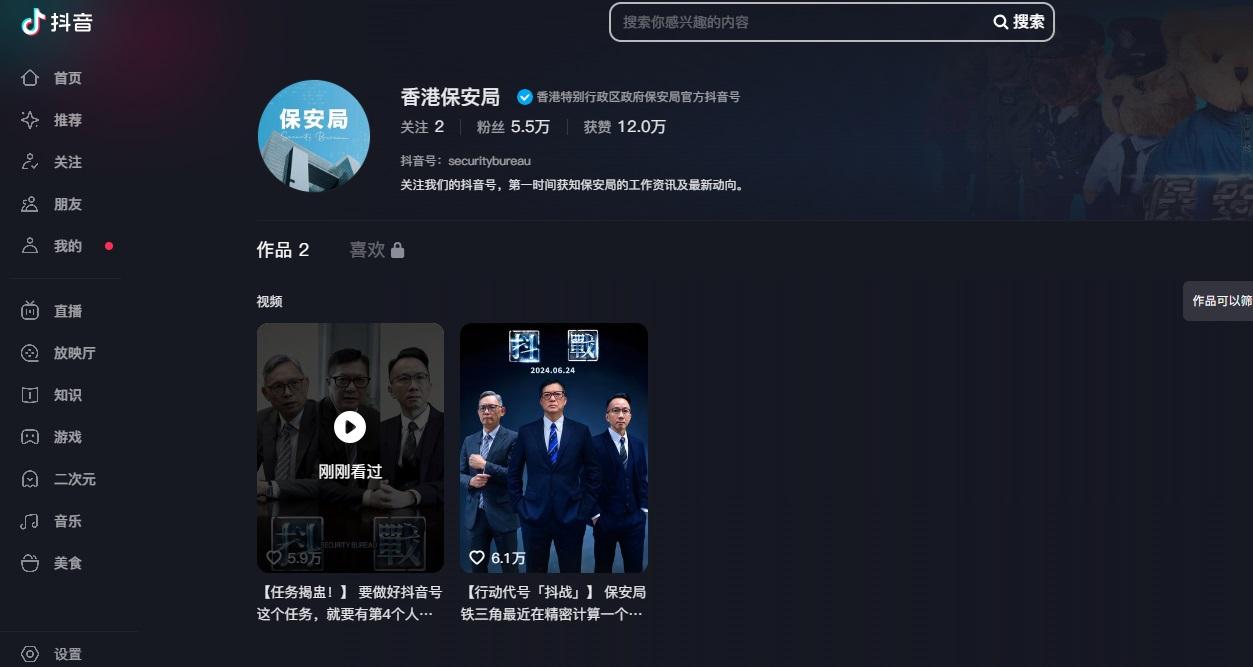Open 设置 settings
Image resolution: width=1253 pixels, height=667 pixels.
[67, 654]
